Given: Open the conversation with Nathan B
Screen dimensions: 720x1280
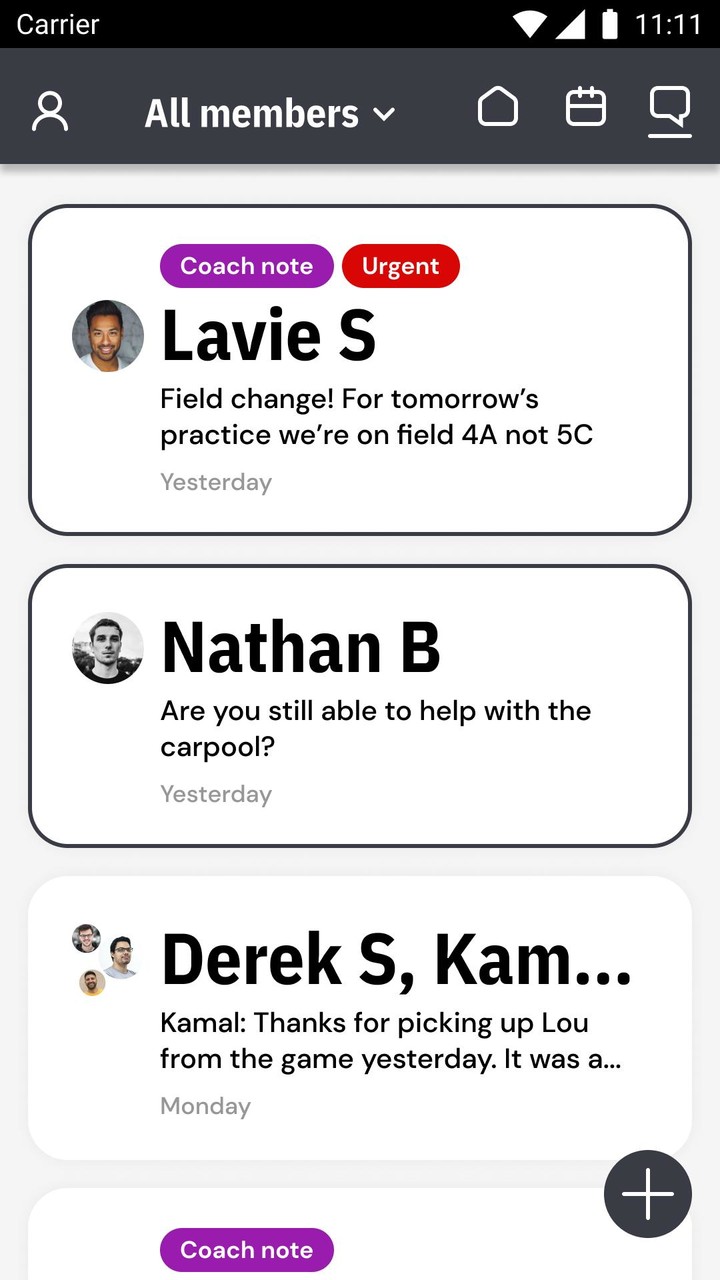Looking at the screenshot, I should 360,706.
